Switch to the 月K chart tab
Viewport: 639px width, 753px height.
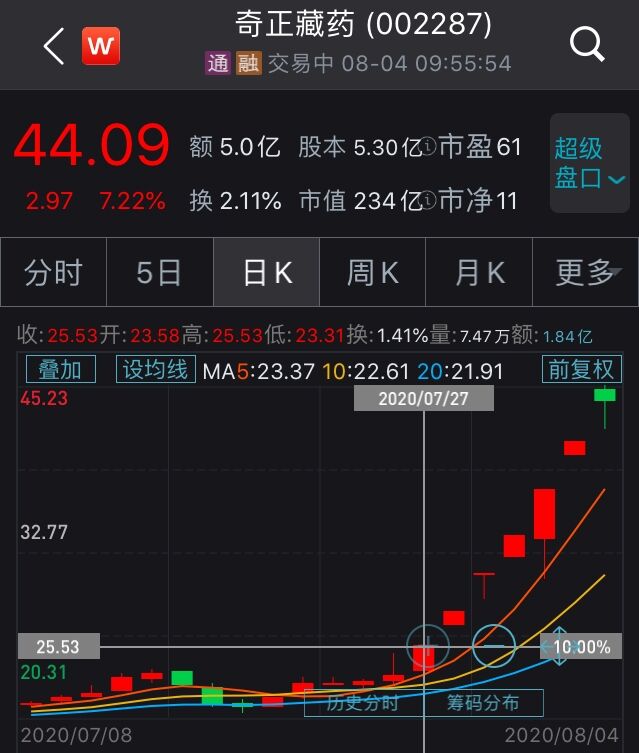click(480, 272)
